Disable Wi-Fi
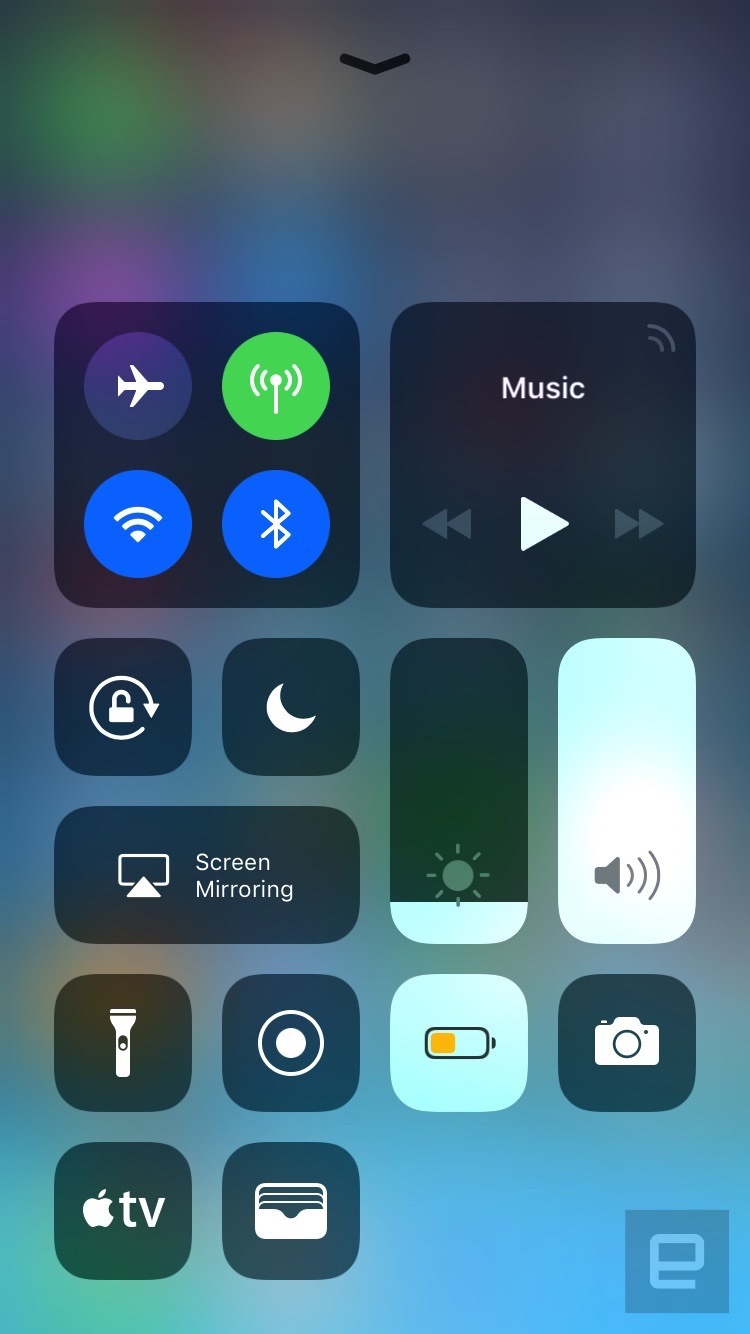Viewport: 750px width, 1334px height. [138, 524]
